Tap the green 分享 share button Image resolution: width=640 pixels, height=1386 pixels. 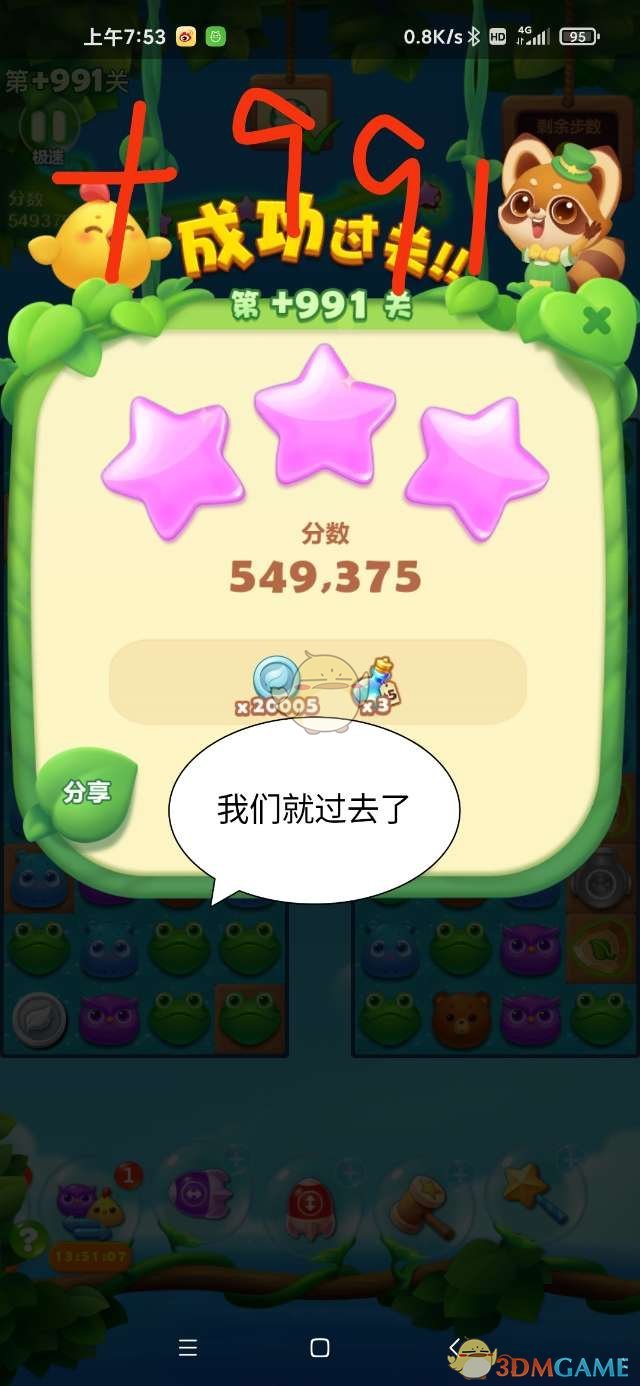coord(86,793)
